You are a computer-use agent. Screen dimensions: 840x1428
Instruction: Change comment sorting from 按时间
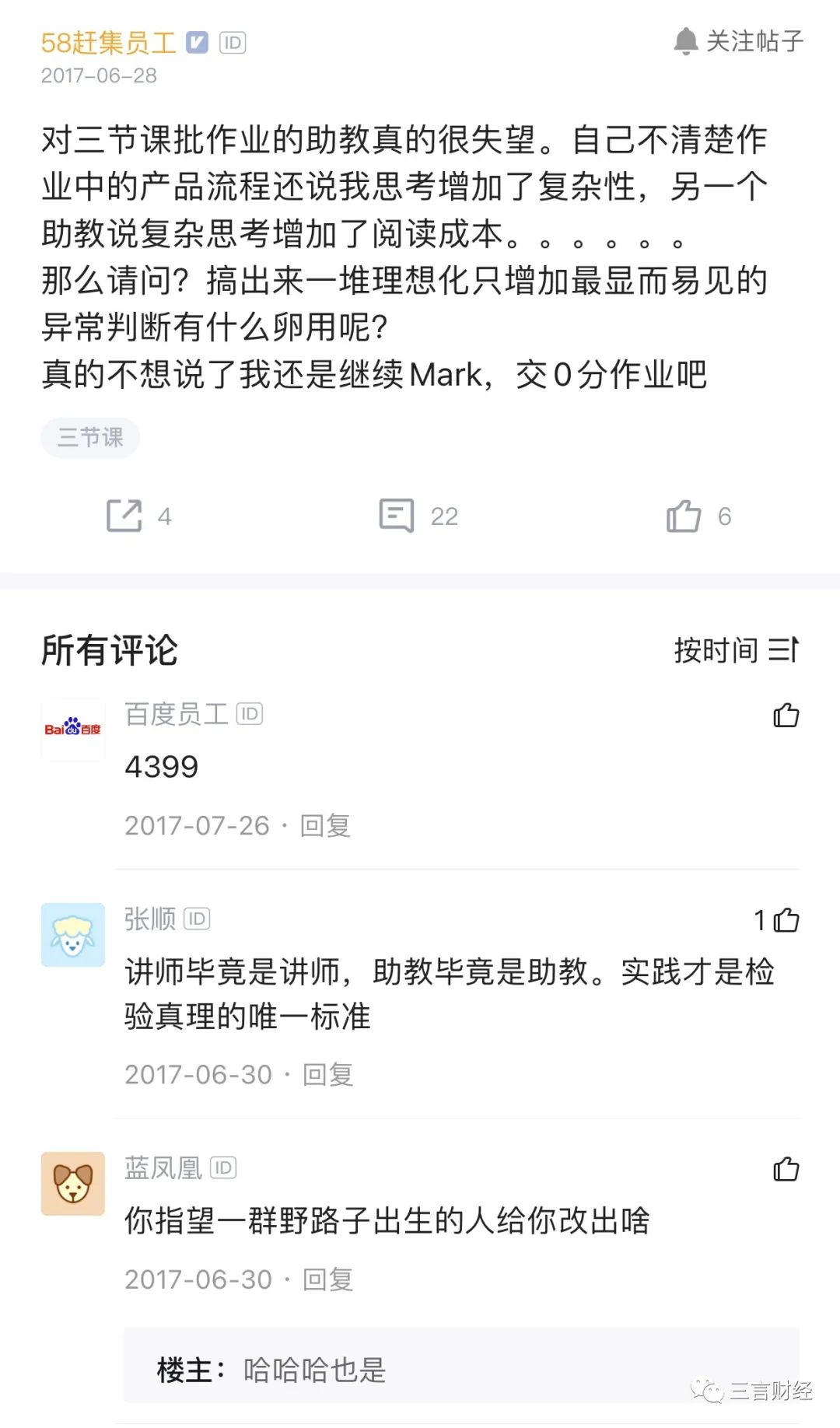(x=736, y=650)
